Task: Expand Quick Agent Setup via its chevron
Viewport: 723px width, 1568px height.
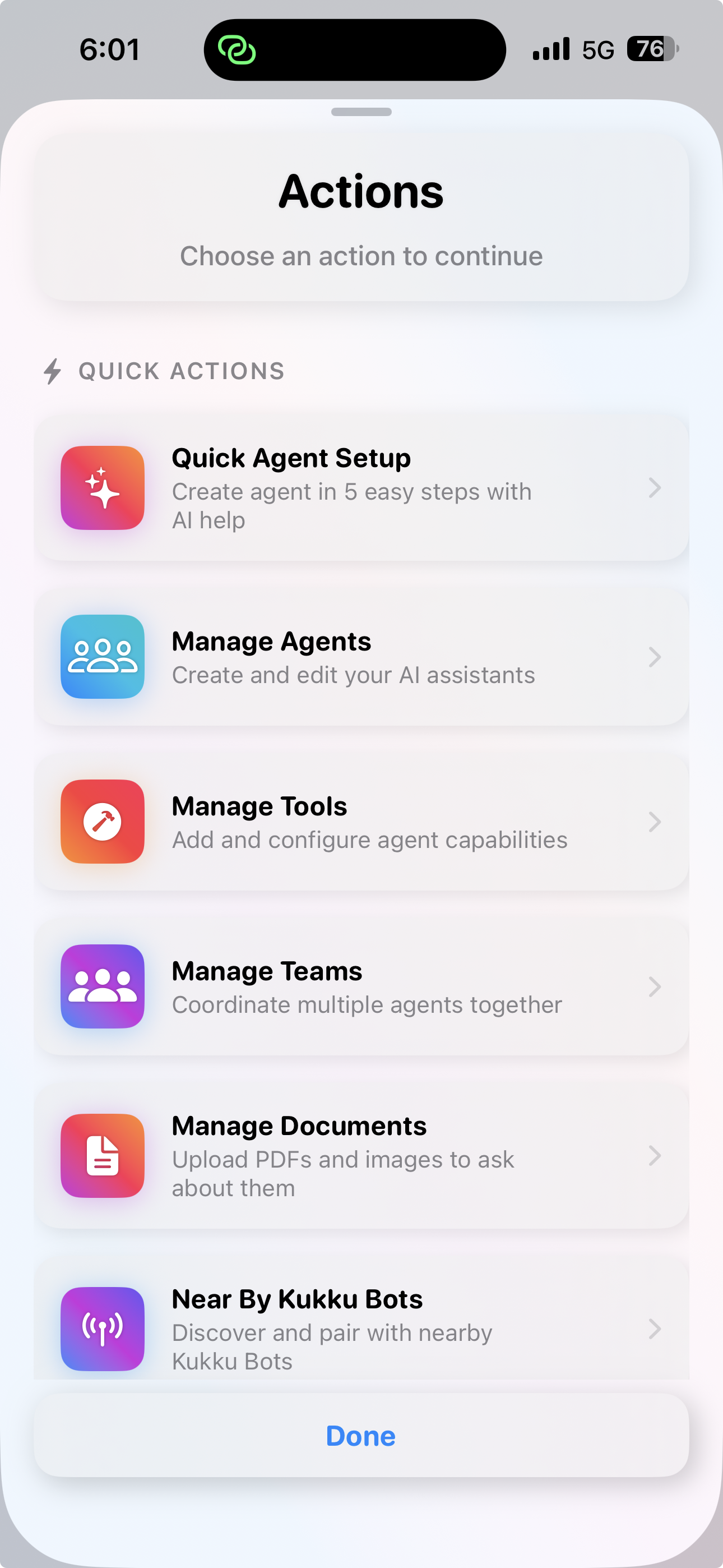Action: [655, 487]
